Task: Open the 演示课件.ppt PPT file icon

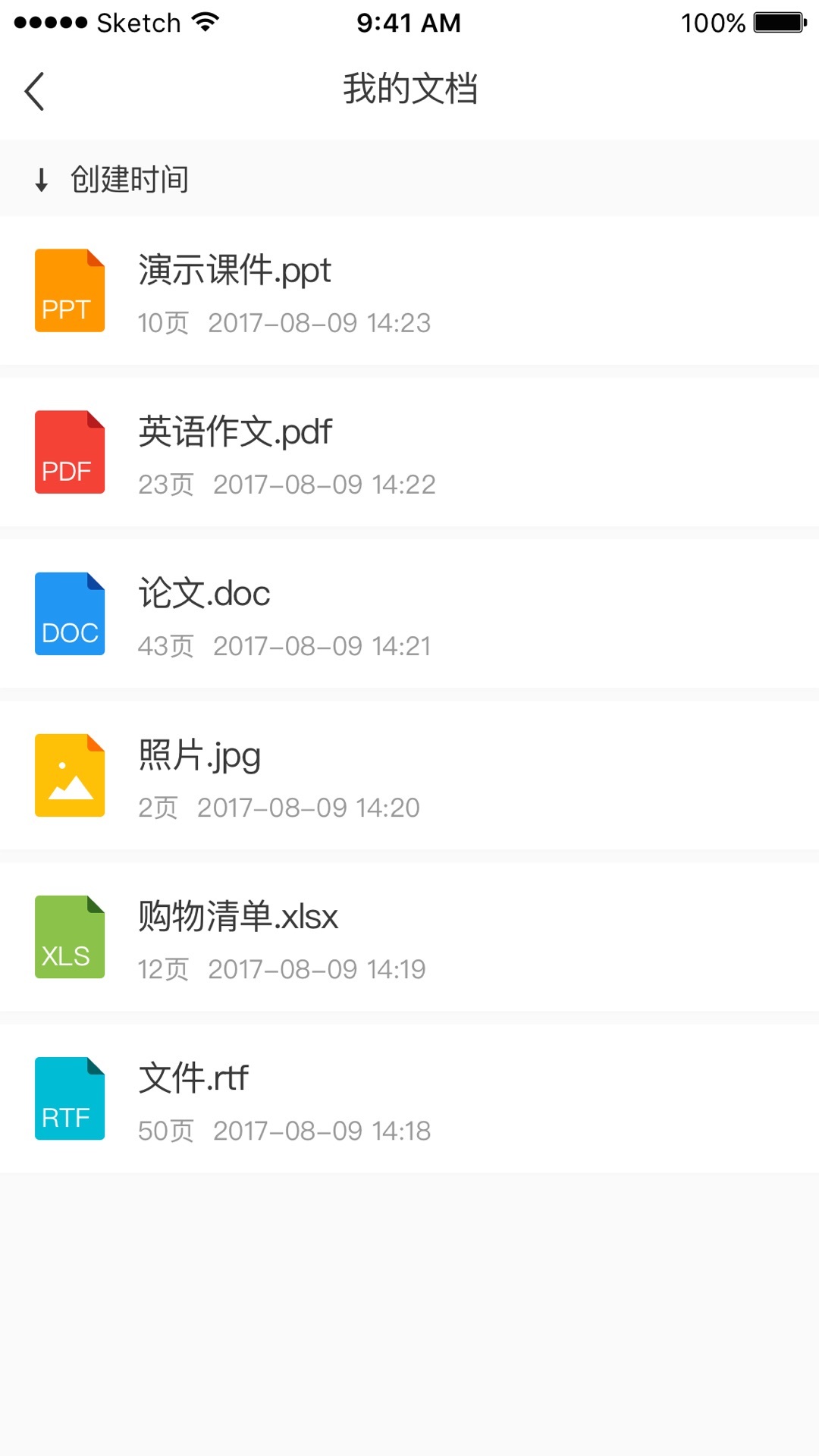Action: coord(69,290)
